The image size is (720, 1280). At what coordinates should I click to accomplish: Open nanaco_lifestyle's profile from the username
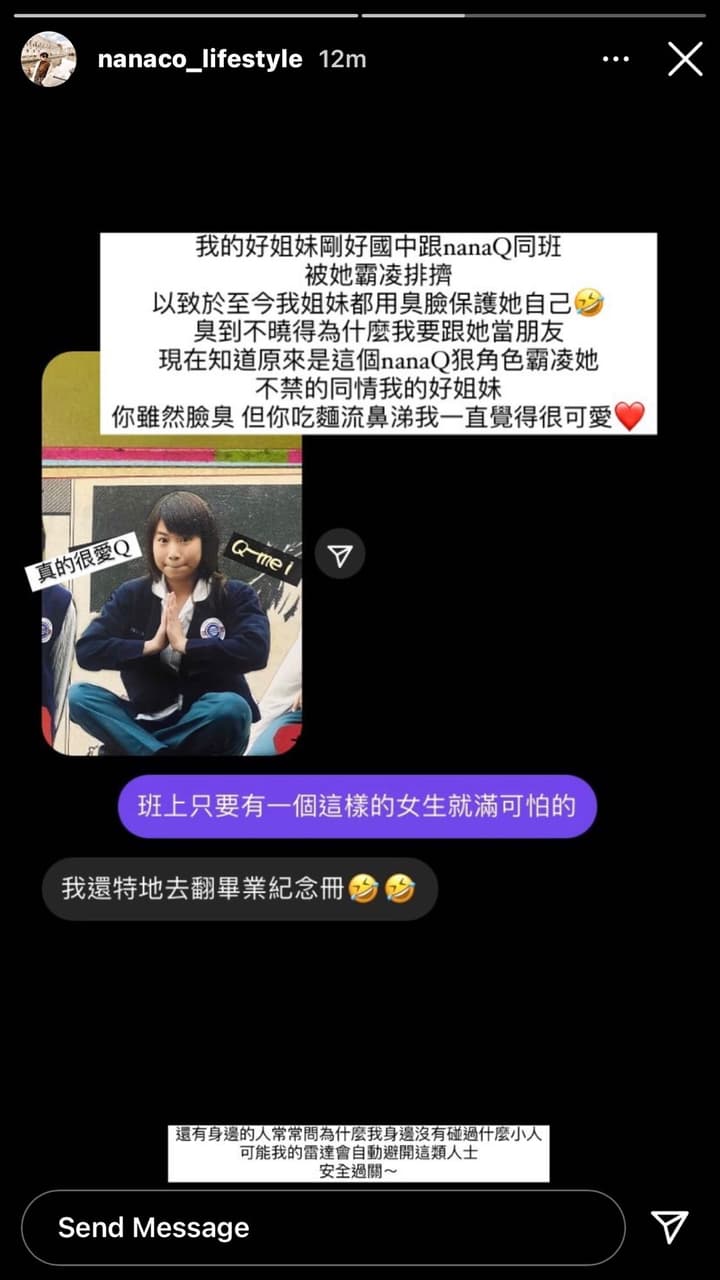pos(200,59)
